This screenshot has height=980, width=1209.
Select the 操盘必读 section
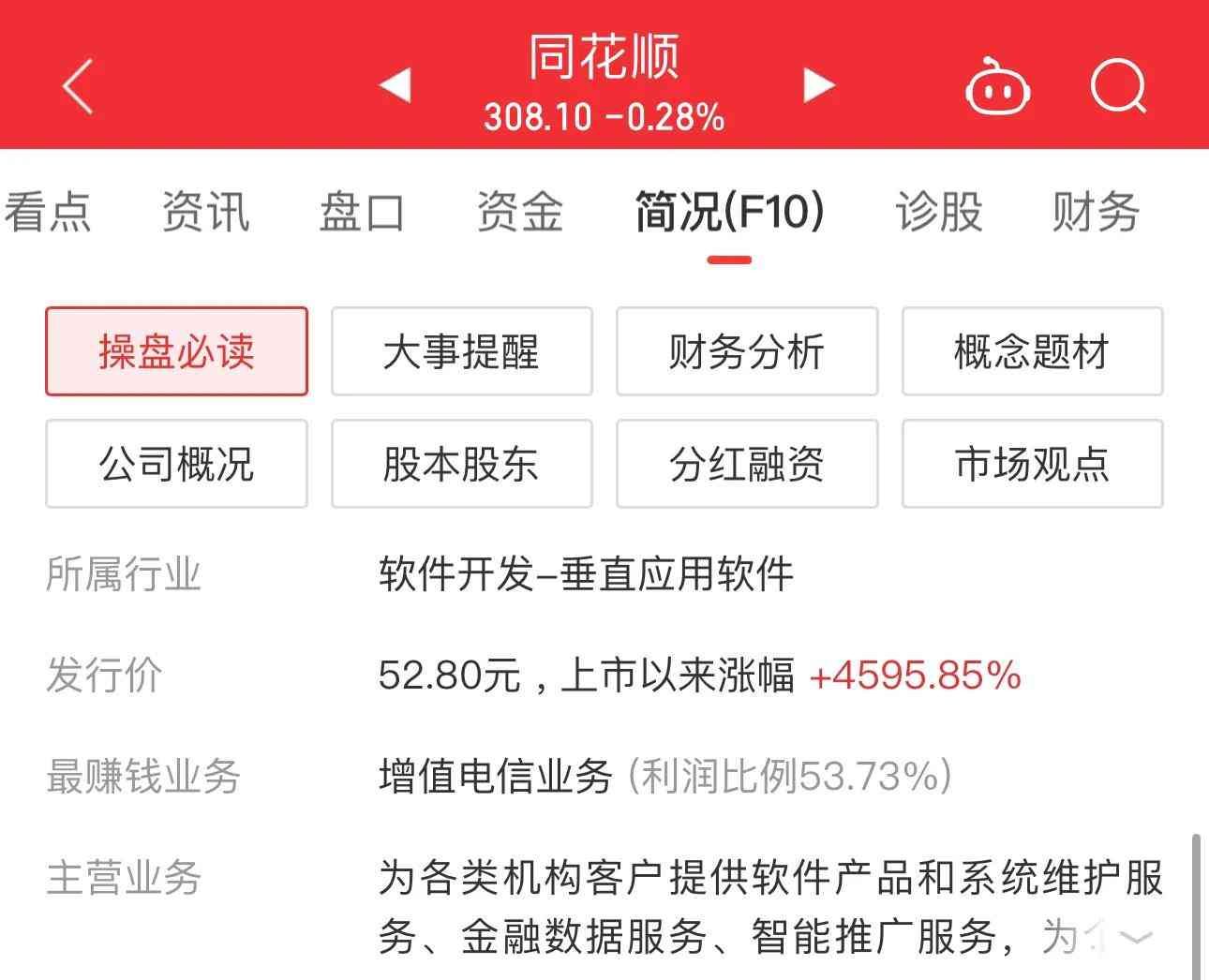click(x=176, y=351)
